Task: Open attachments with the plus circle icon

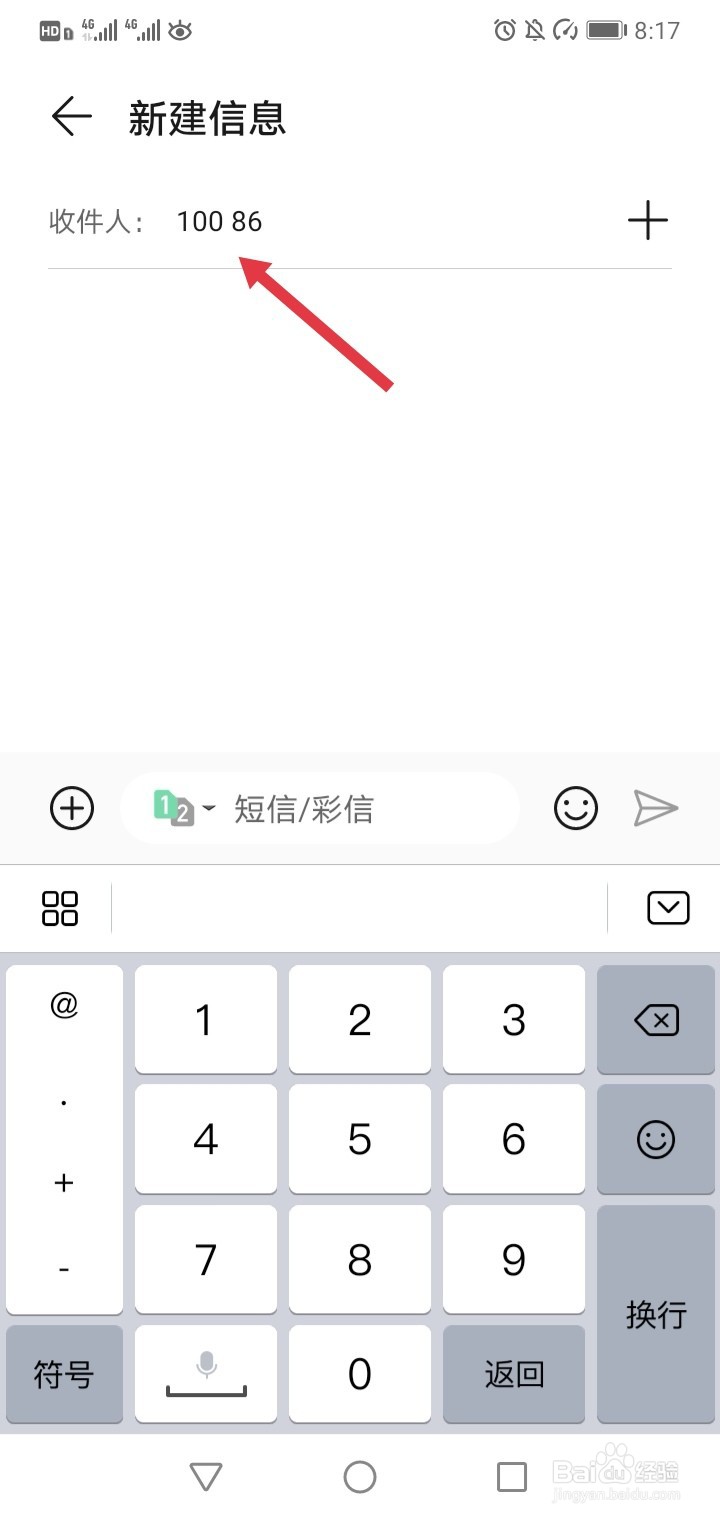Action: pyautogui.click(x=71, y=808)
